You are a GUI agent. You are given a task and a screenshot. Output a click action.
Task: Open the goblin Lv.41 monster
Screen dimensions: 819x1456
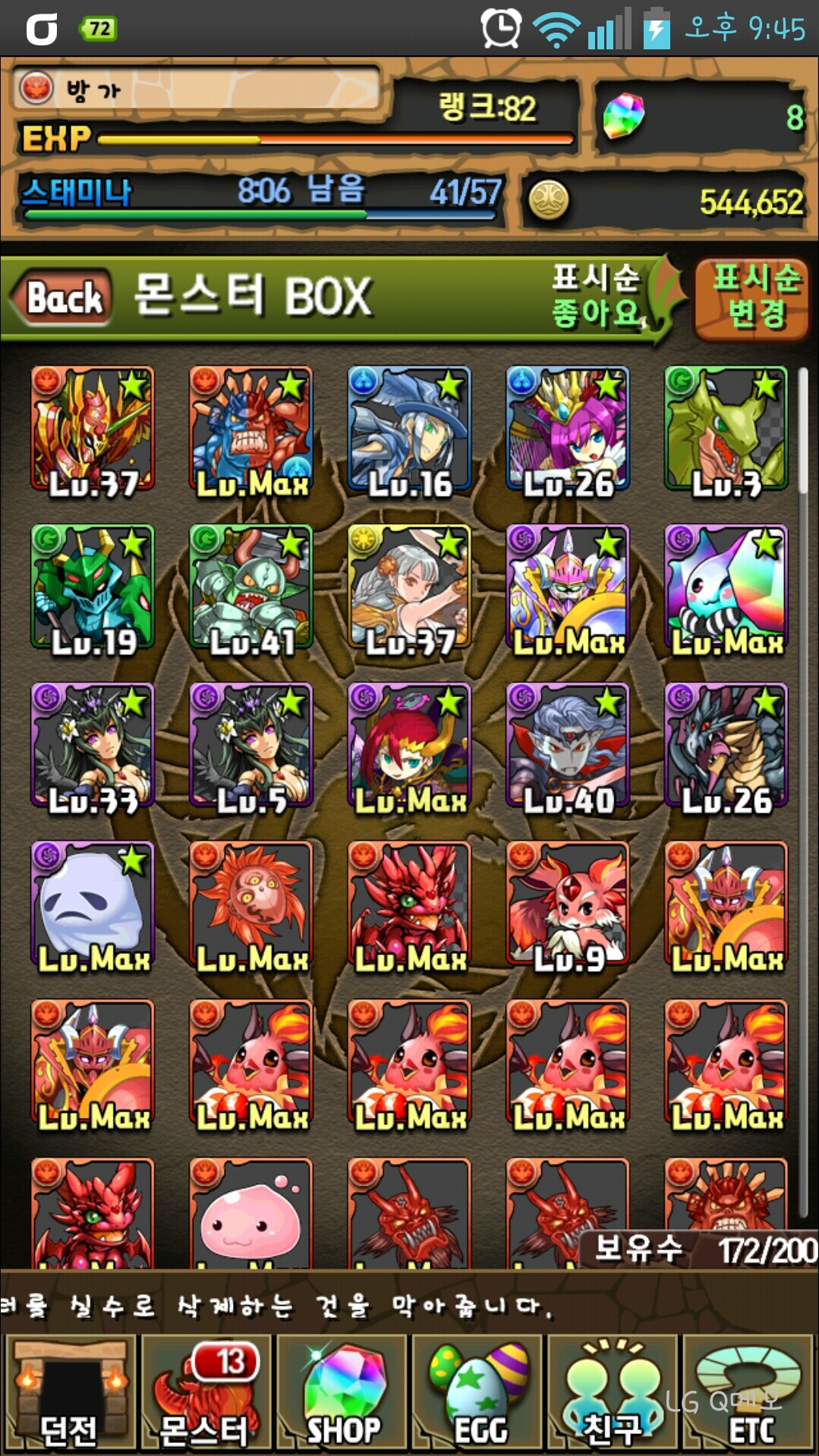(251, 589)
